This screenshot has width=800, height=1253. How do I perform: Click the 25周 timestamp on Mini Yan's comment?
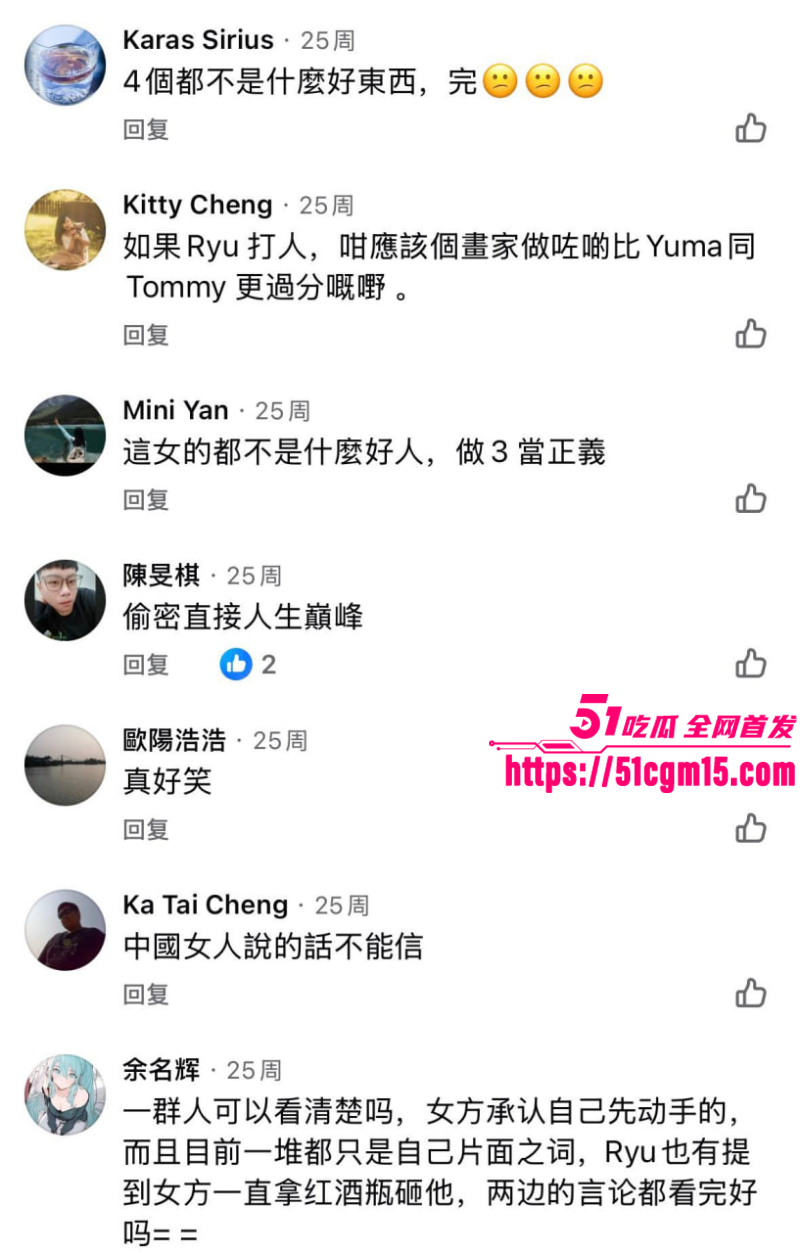(283, 410)
